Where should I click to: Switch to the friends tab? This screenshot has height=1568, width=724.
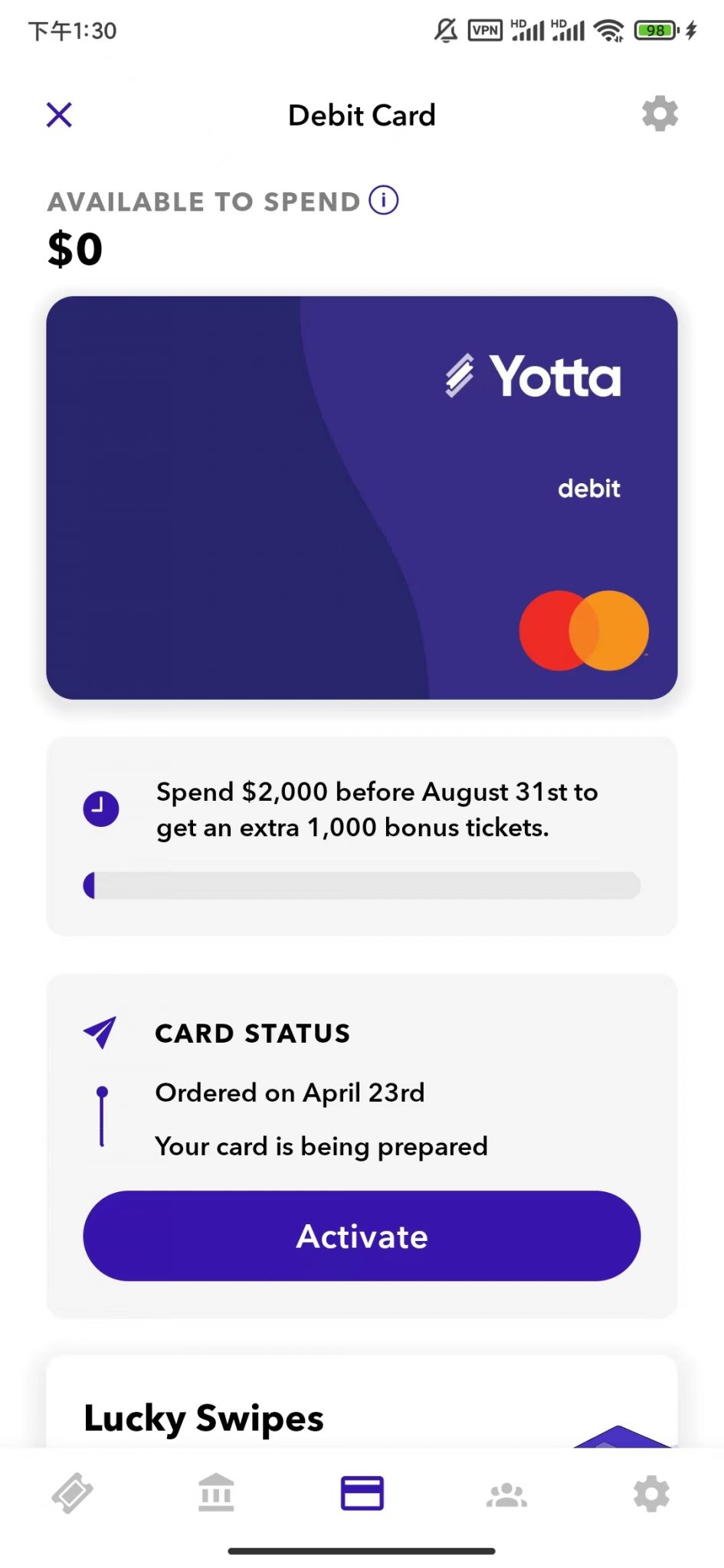click(x=506, y=1493)
